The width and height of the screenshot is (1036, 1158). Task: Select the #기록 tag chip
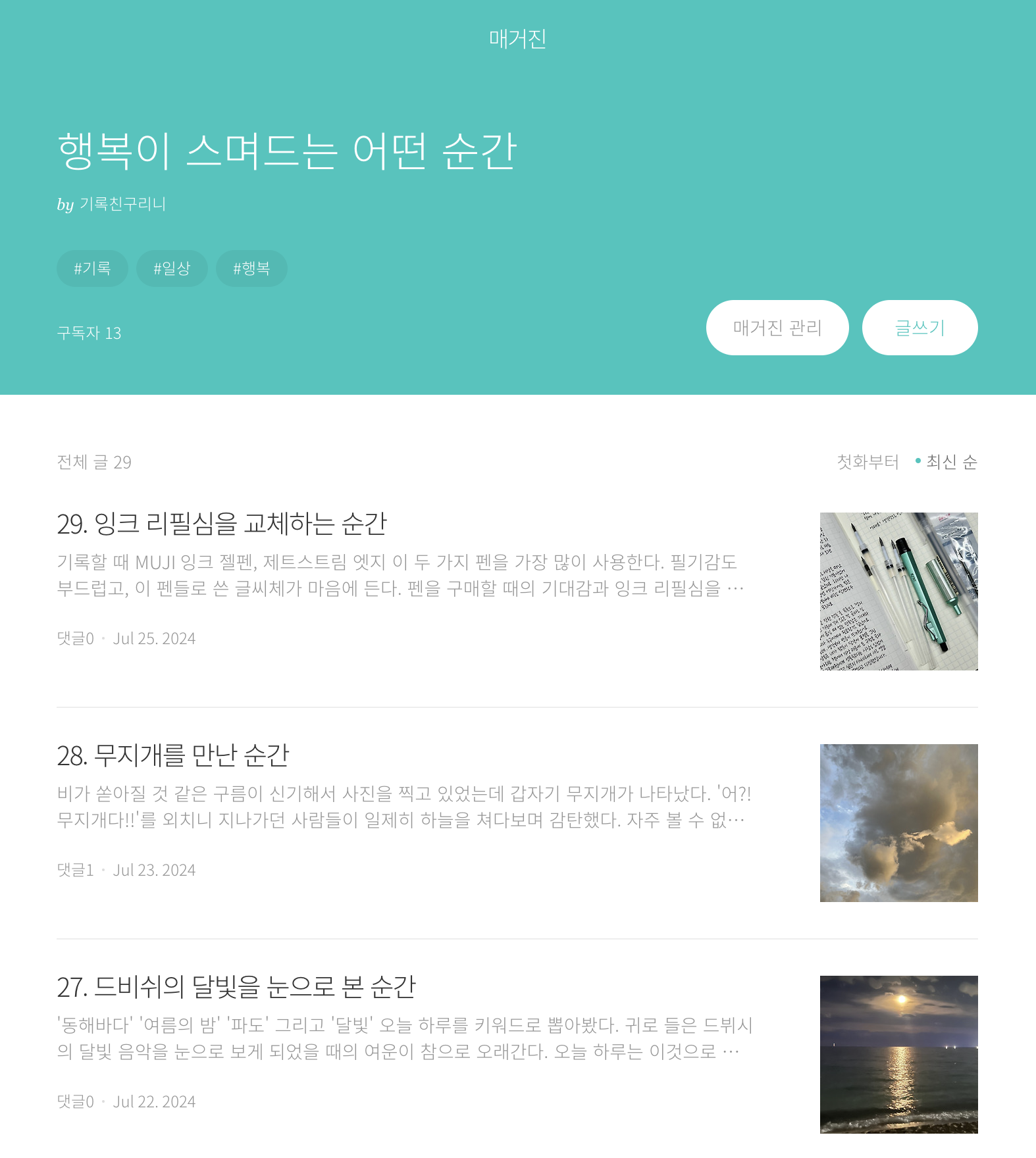point(92,268)
